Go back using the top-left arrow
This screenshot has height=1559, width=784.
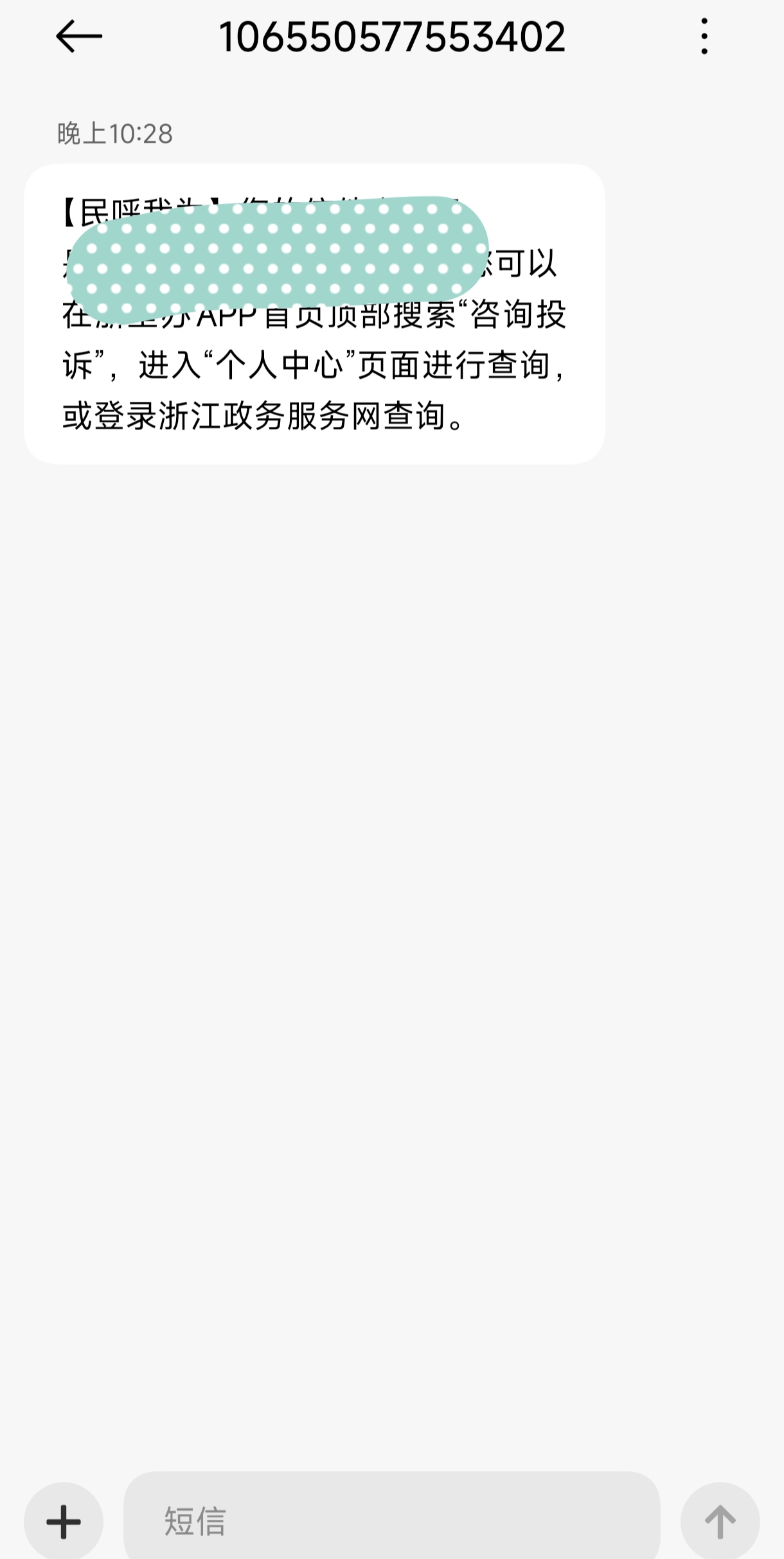78,37
